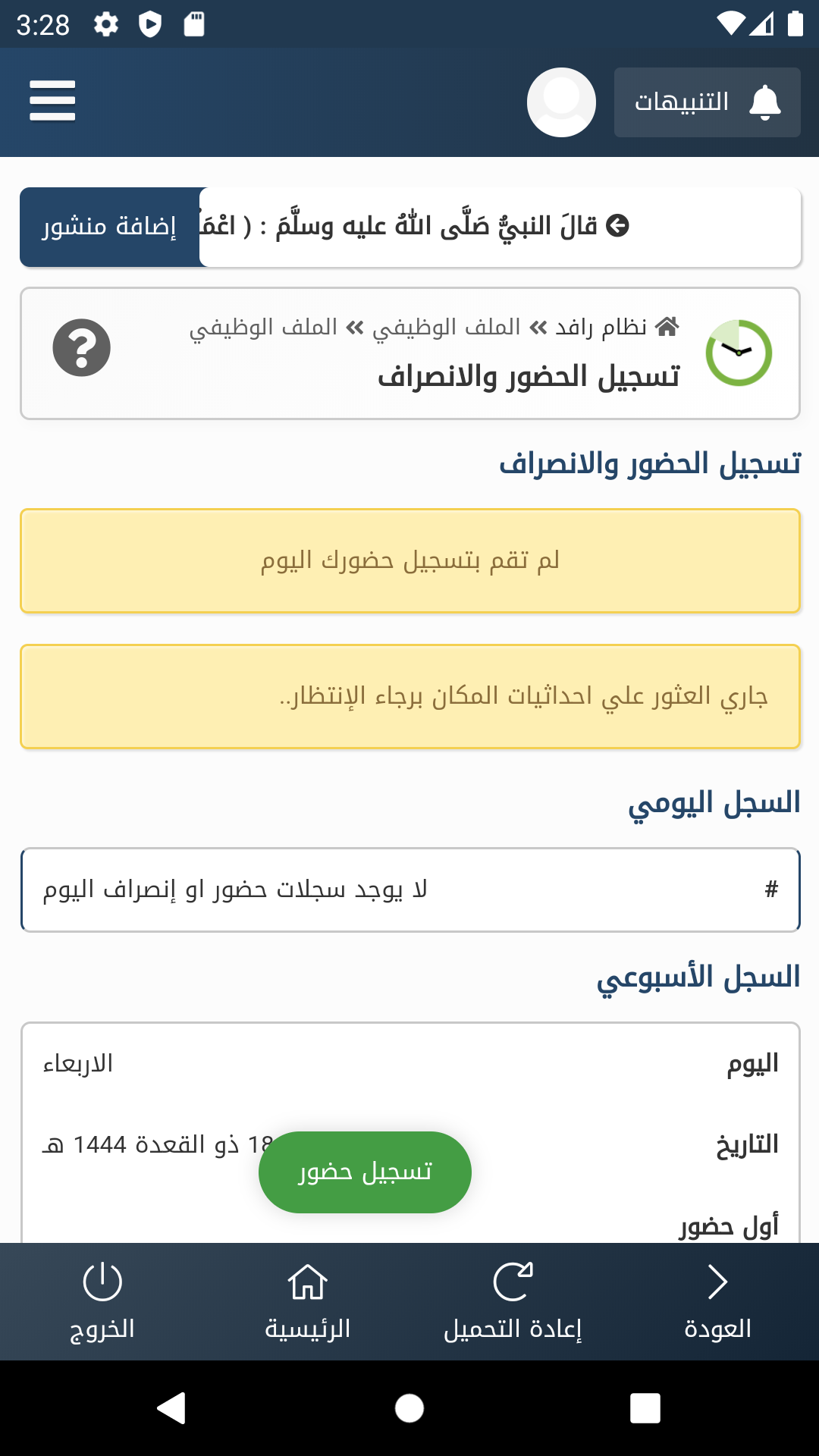The image size is (819, 1456).
Task: Open the hamburger drawer menu
Action: pyautogui.click(x=52, y=101)
